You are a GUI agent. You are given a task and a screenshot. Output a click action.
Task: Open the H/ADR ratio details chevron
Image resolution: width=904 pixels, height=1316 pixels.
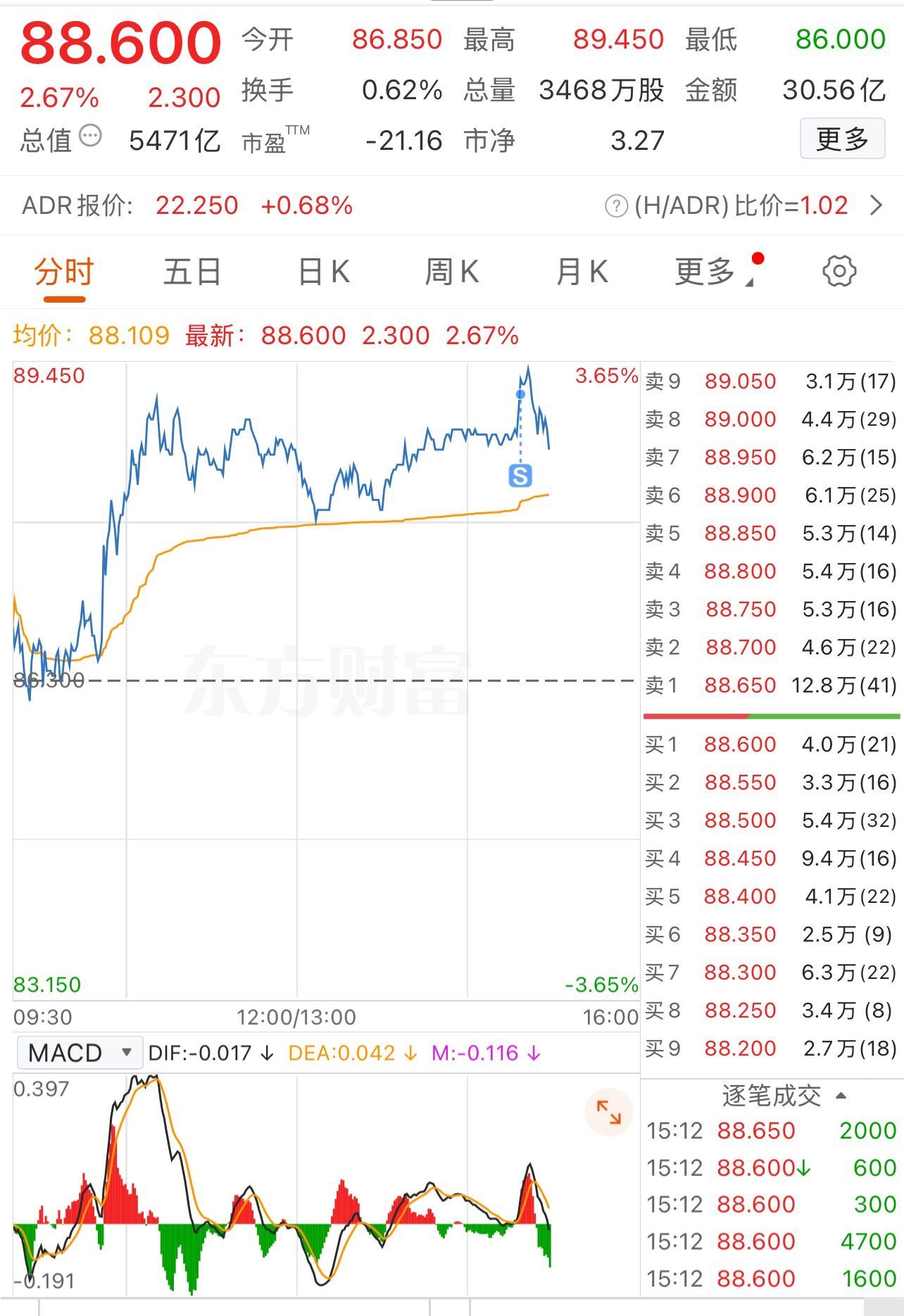coord(877,205)
